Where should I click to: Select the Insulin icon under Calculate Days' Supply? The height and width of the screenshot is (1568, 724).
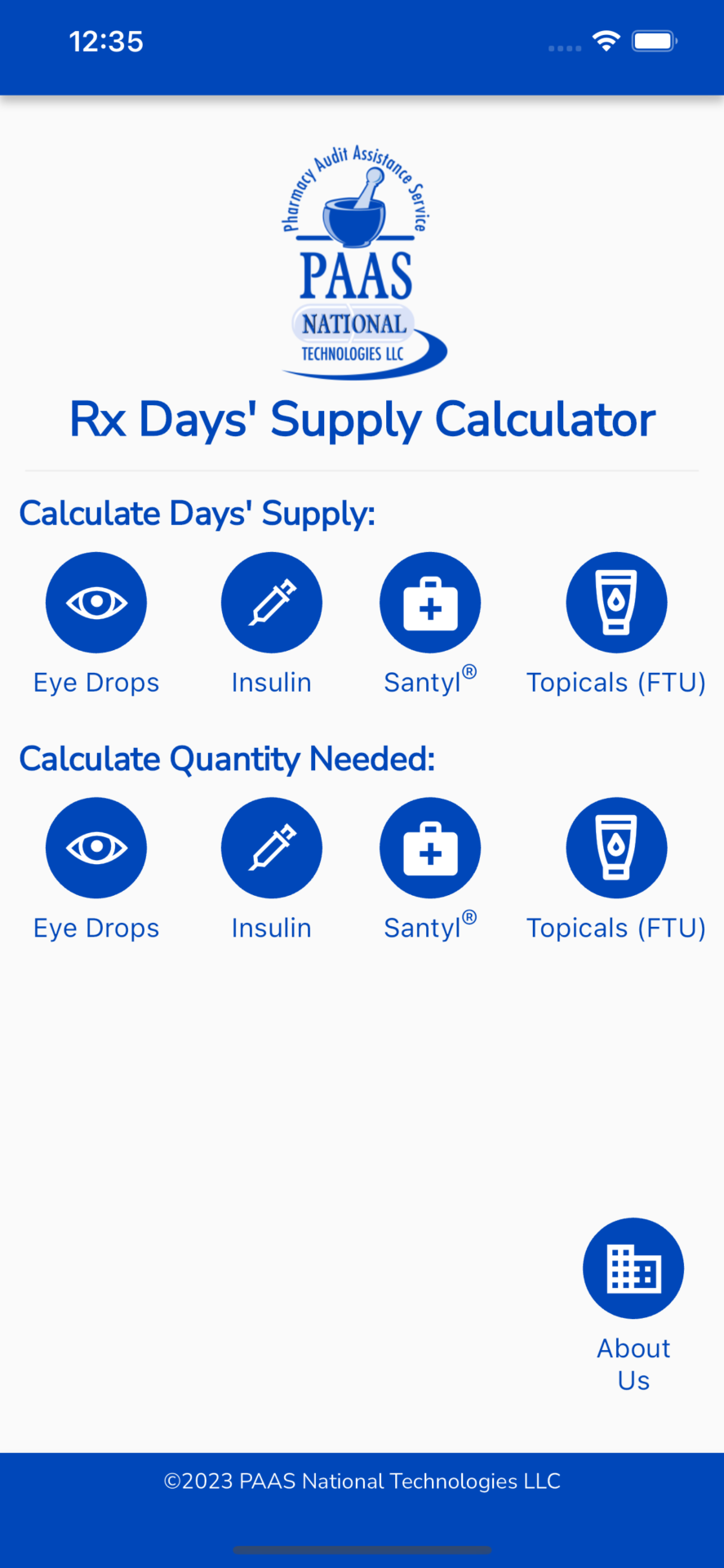[271, 602]
